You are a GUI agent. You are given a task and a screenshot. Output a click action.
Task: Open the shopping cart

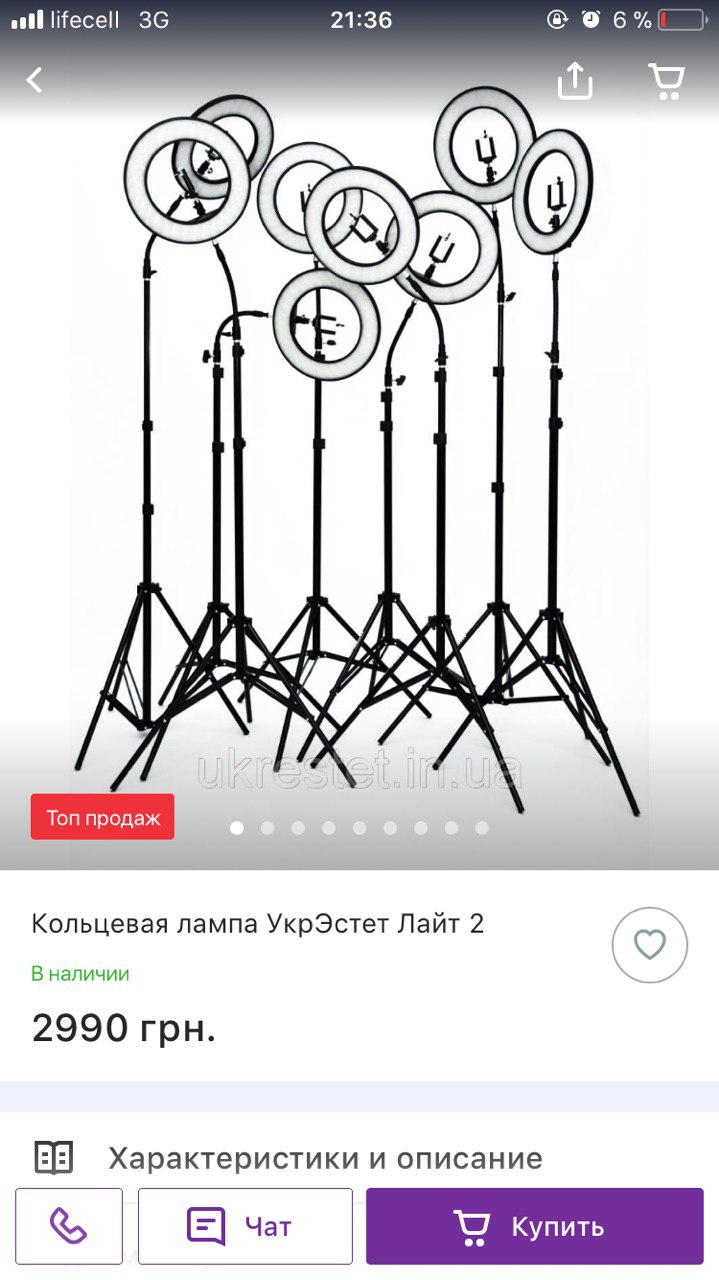click(x=666, y=80)
